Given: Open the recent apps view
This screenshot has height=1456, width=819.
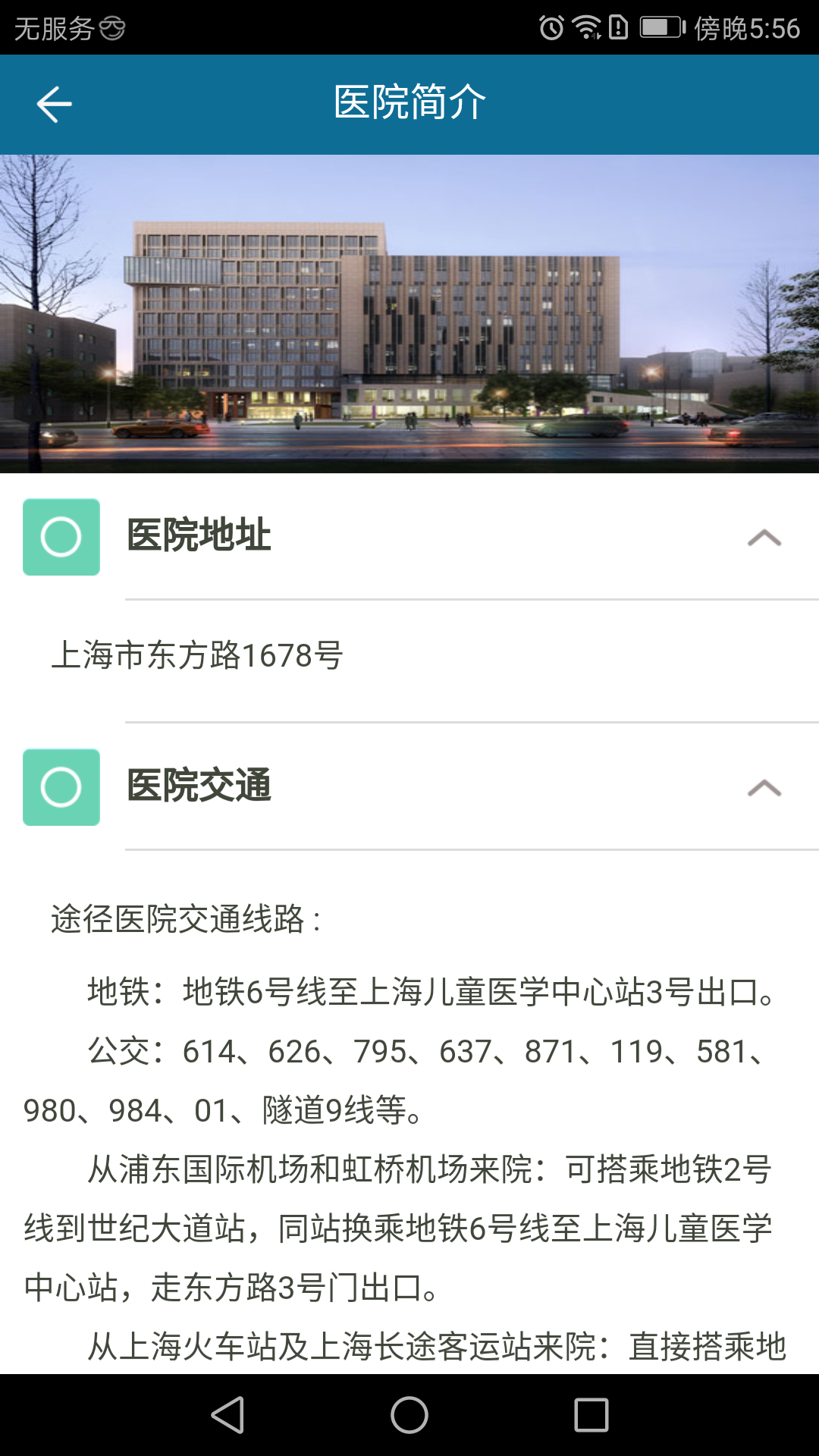Looking at the screenshot, I should point(591,1415).
